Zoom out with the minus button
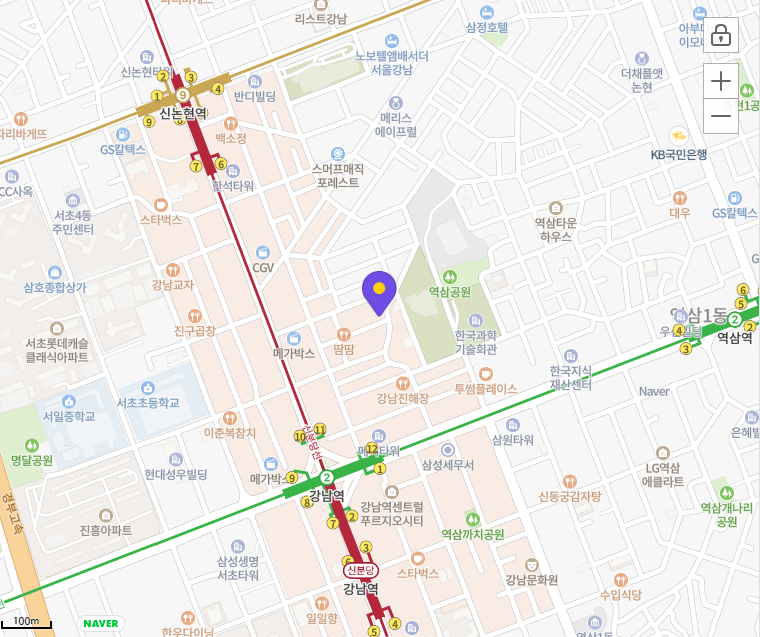This screenshot has height=637, width=760. pos(720,116)
